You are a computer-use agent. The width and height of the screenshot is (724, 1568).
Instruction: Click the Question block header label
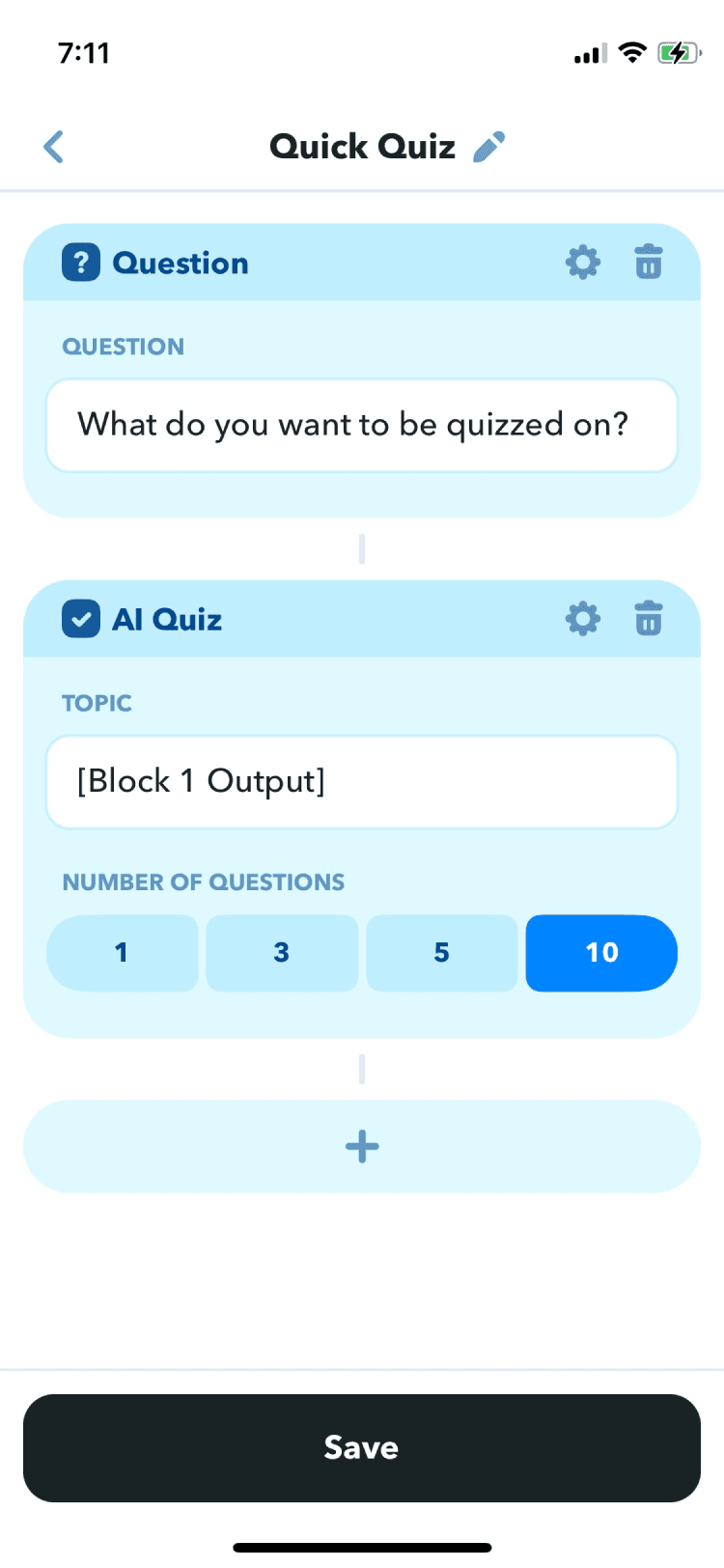coord(181,262)
